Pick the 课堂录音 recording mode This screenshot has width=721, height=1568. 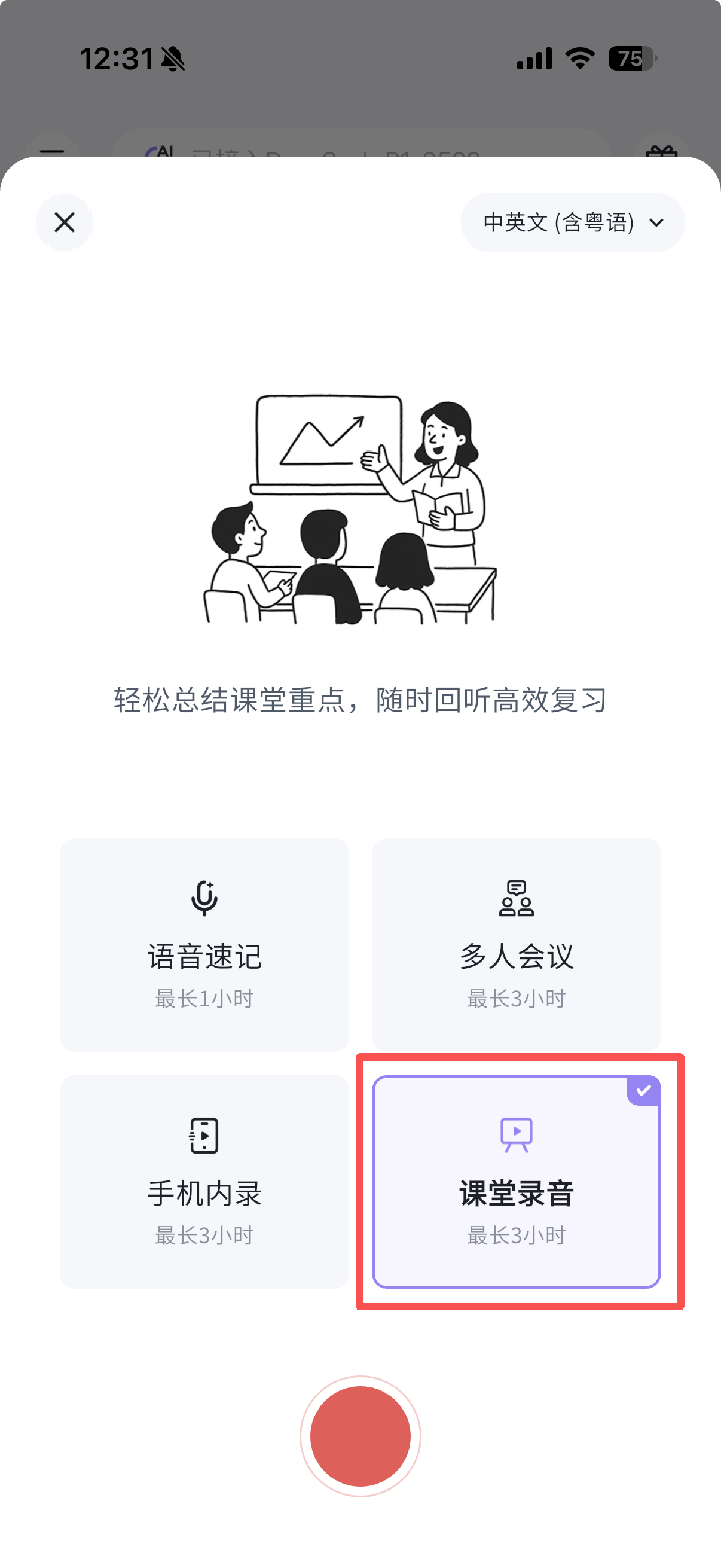click(516, 1181)
